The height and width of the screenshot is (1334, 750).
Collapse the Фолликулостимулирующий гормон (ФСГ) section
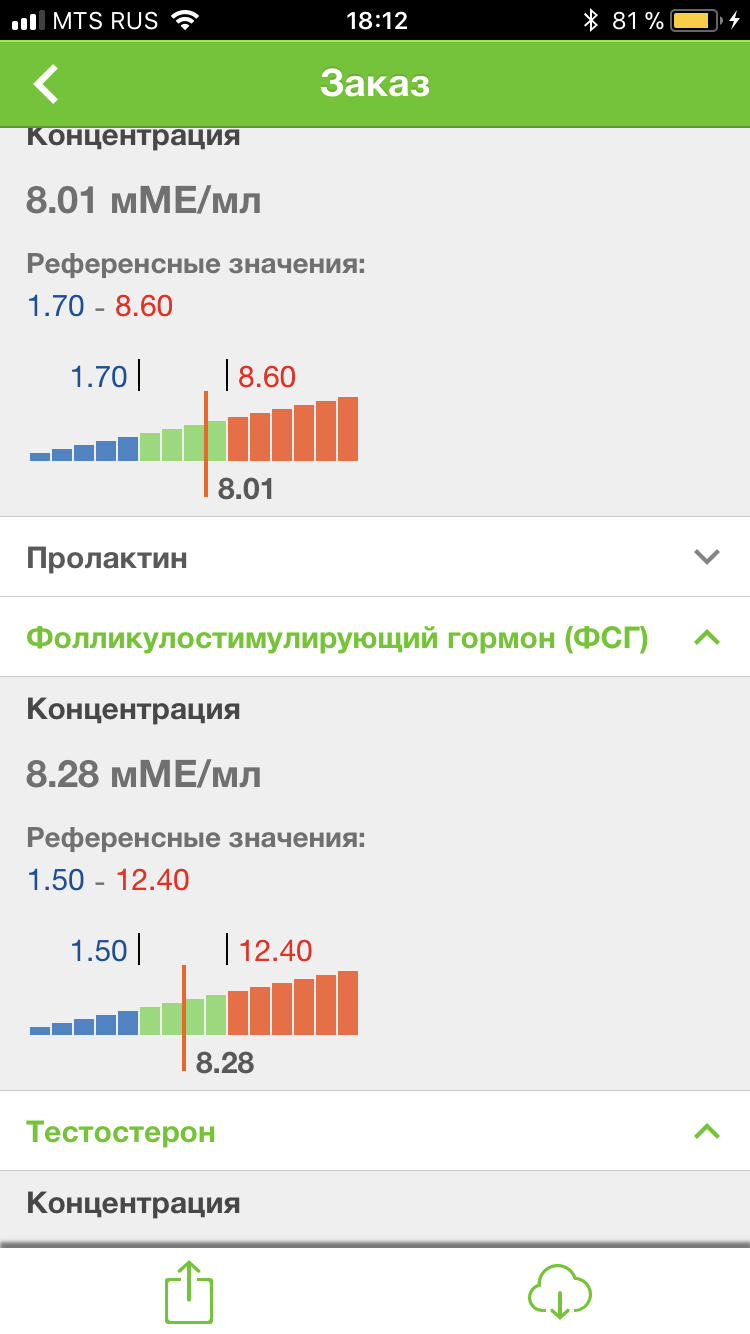(x=706, y=637)
